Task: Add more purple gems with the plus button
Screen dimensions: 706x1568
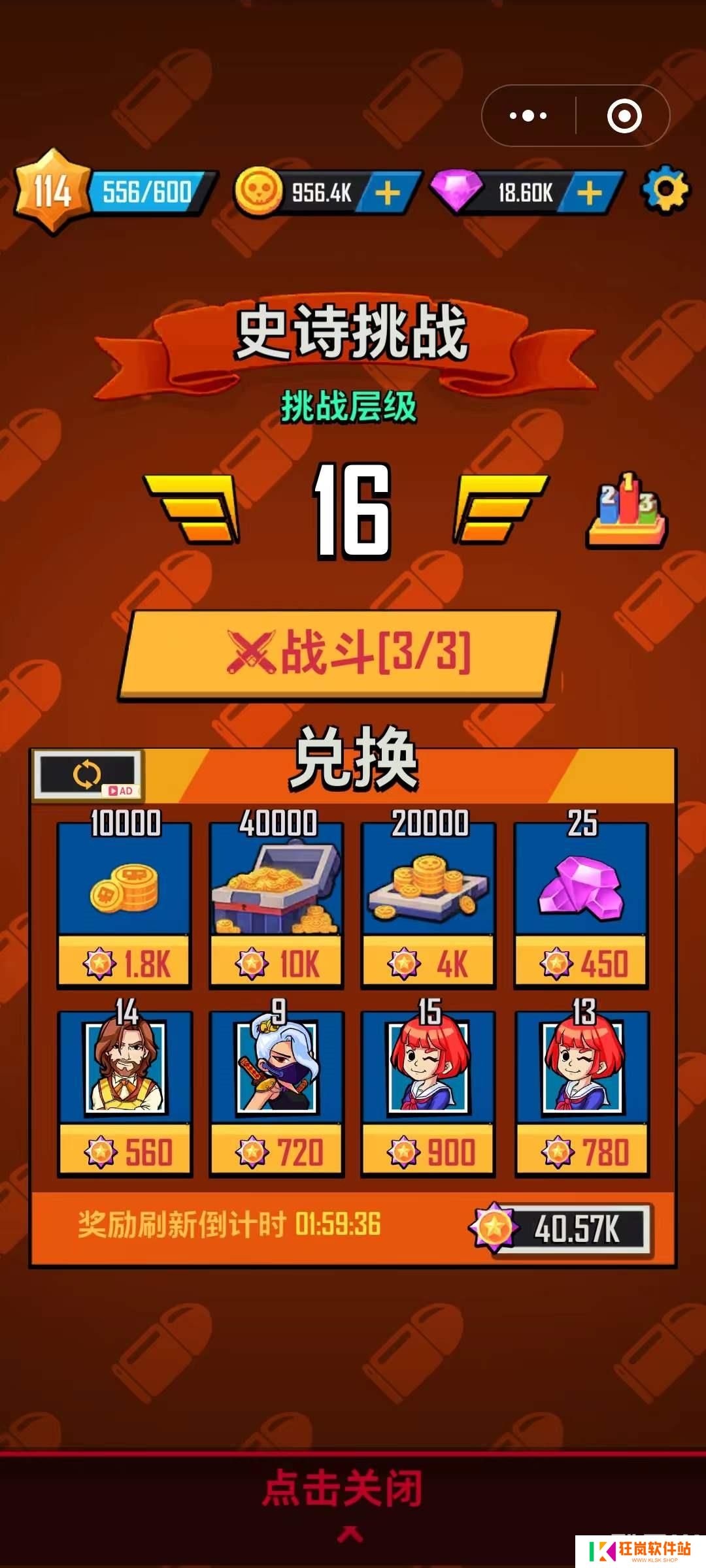Action: pyautogui.click(x=590, y=193)
